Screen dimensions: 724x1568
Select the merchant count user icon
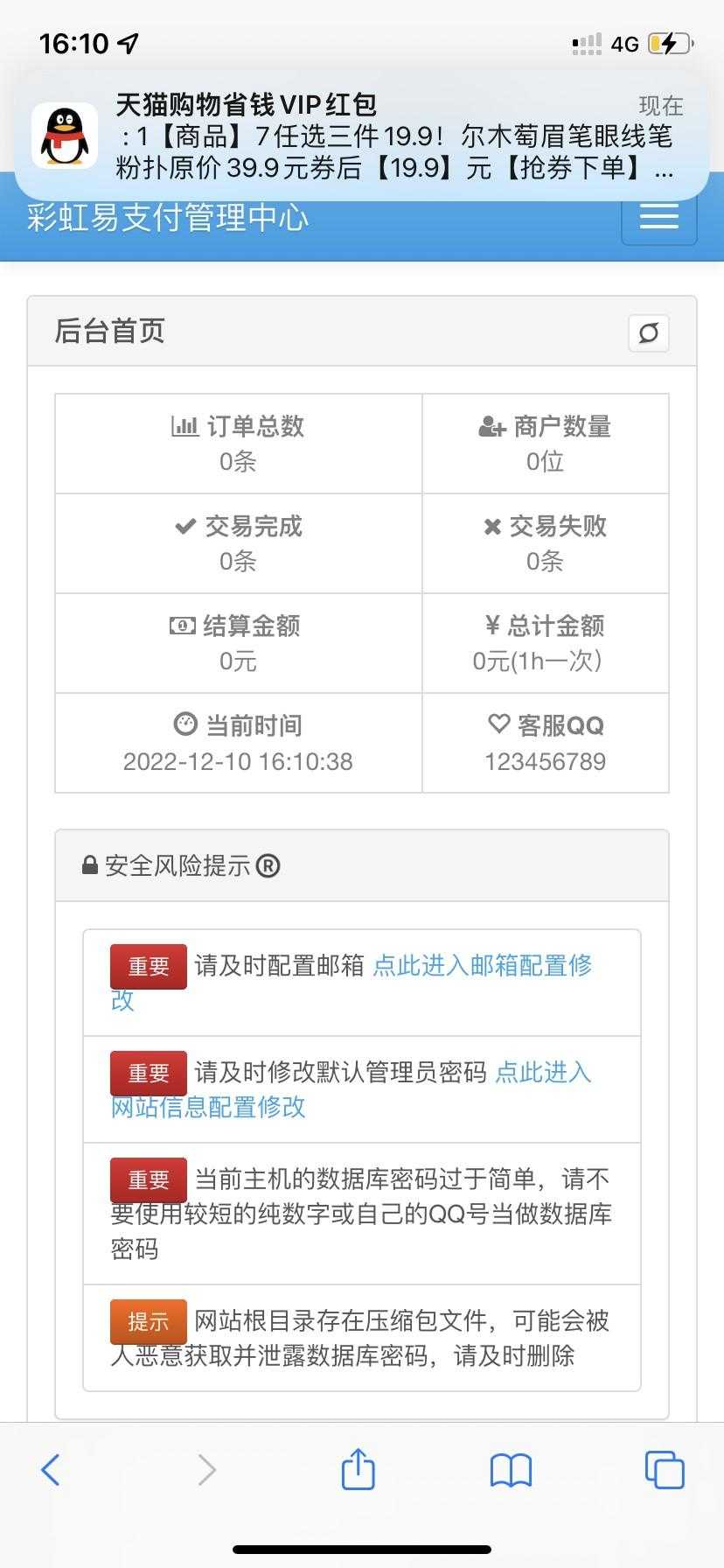click(x=492, y=426)
